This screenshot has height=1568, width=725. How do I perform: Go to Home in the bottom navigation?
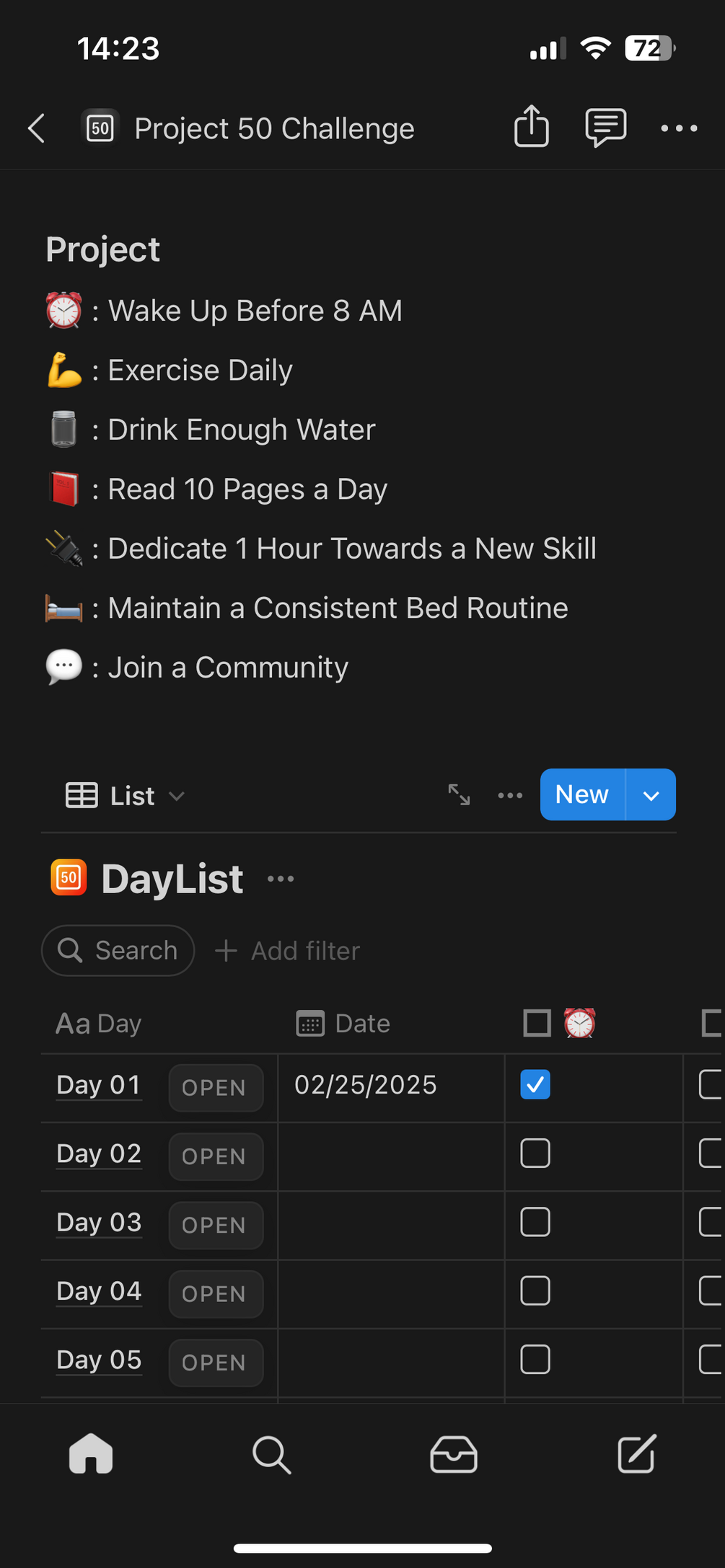(x=92, y=1455)
